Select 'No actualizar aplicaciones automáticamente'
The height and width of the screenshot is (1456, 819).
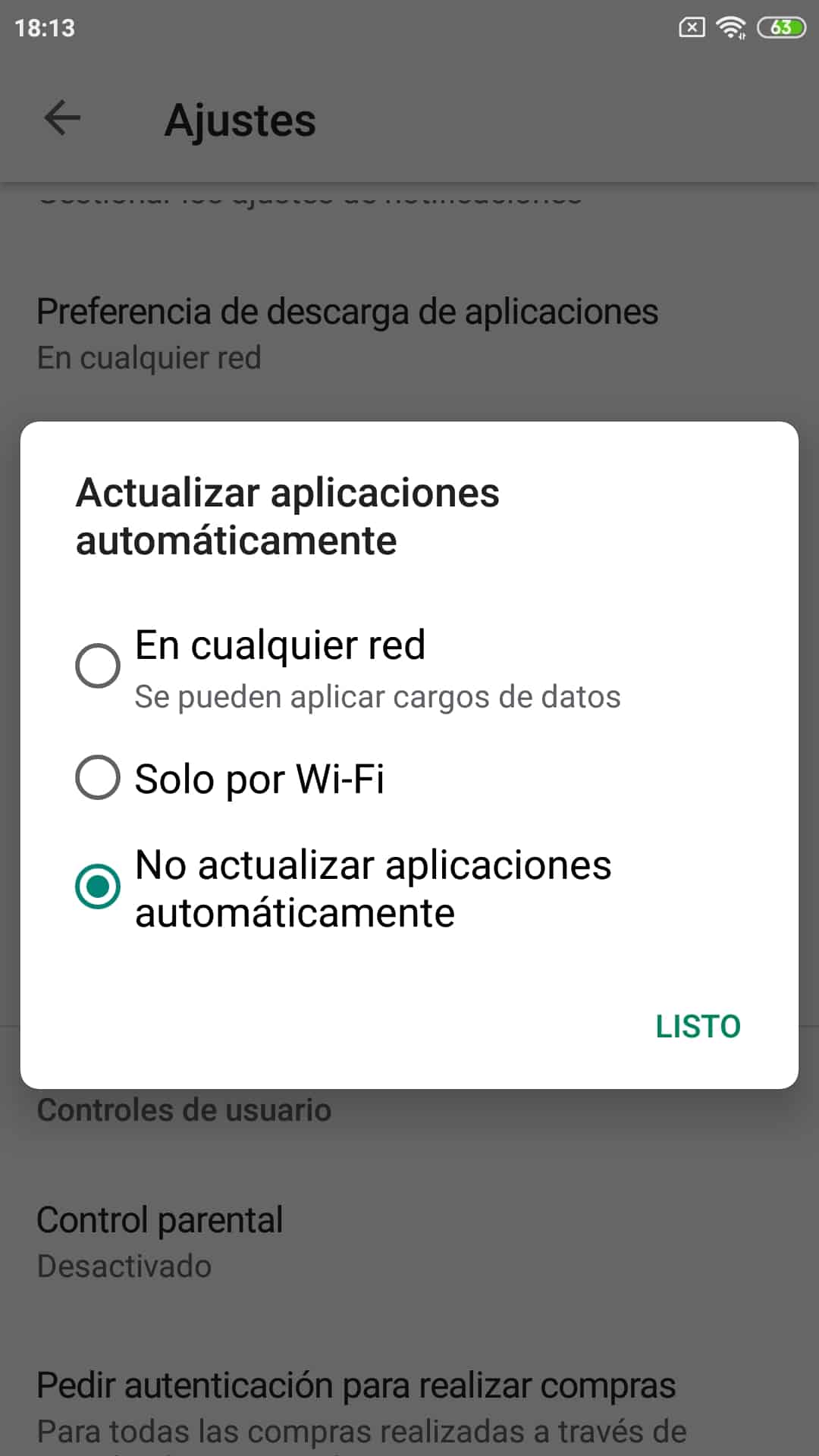point(409,887)
